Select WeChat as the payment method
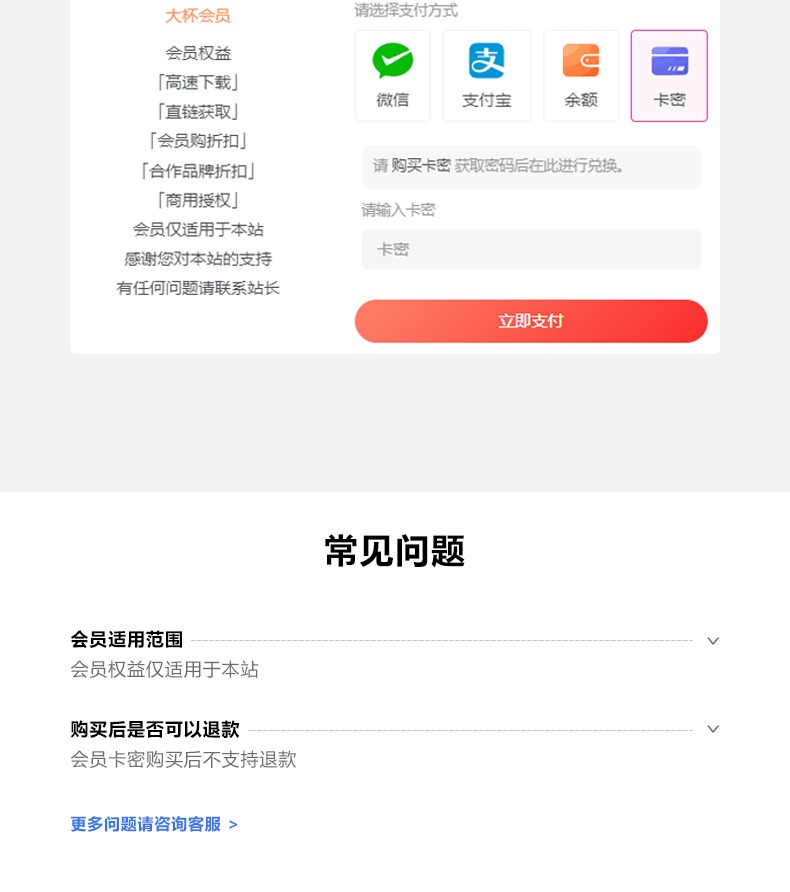This screenshot has height=892, width=790. pyautogui.click(x=393, y=75)
